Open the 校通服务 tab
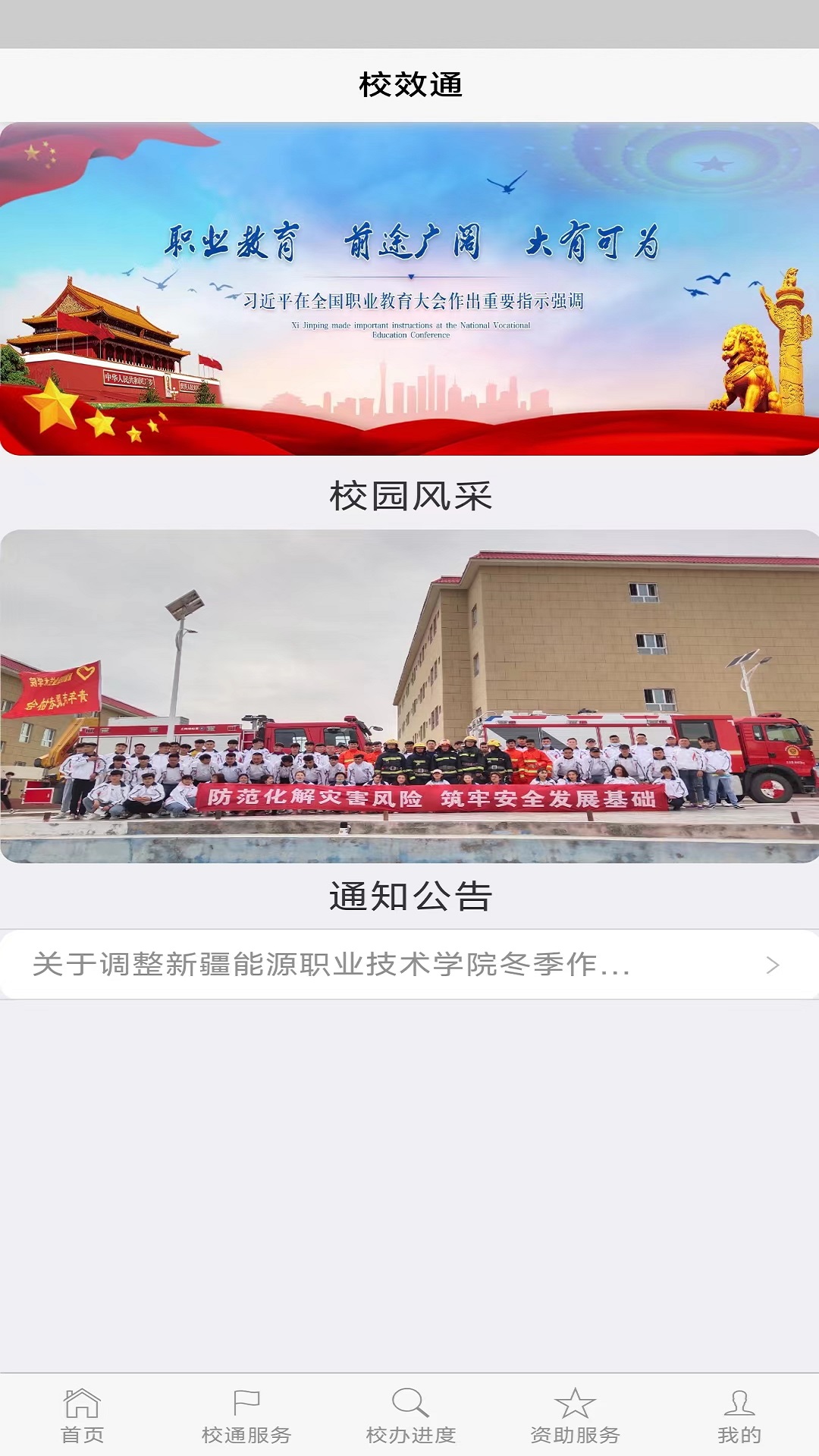 [246, 1416]
